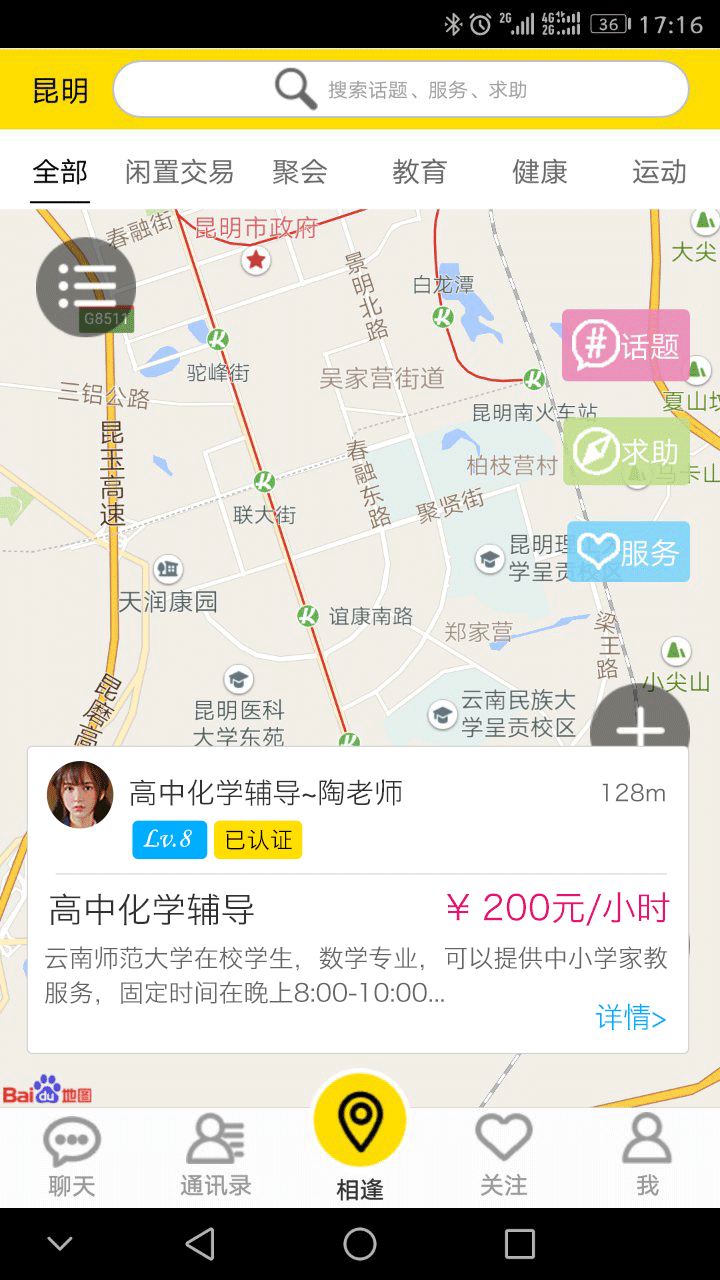
Task: Select the 聚会 category tab
Action: [300, 172]
